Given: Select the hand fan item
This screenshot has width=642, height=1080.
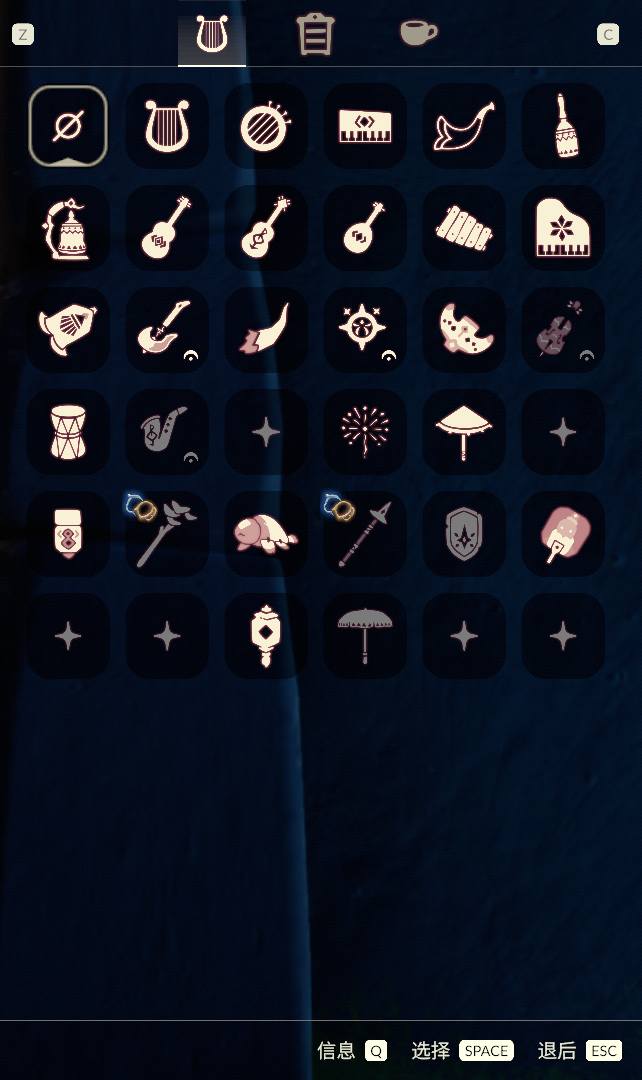Looking at the screenshot, I should pos(563,533).
